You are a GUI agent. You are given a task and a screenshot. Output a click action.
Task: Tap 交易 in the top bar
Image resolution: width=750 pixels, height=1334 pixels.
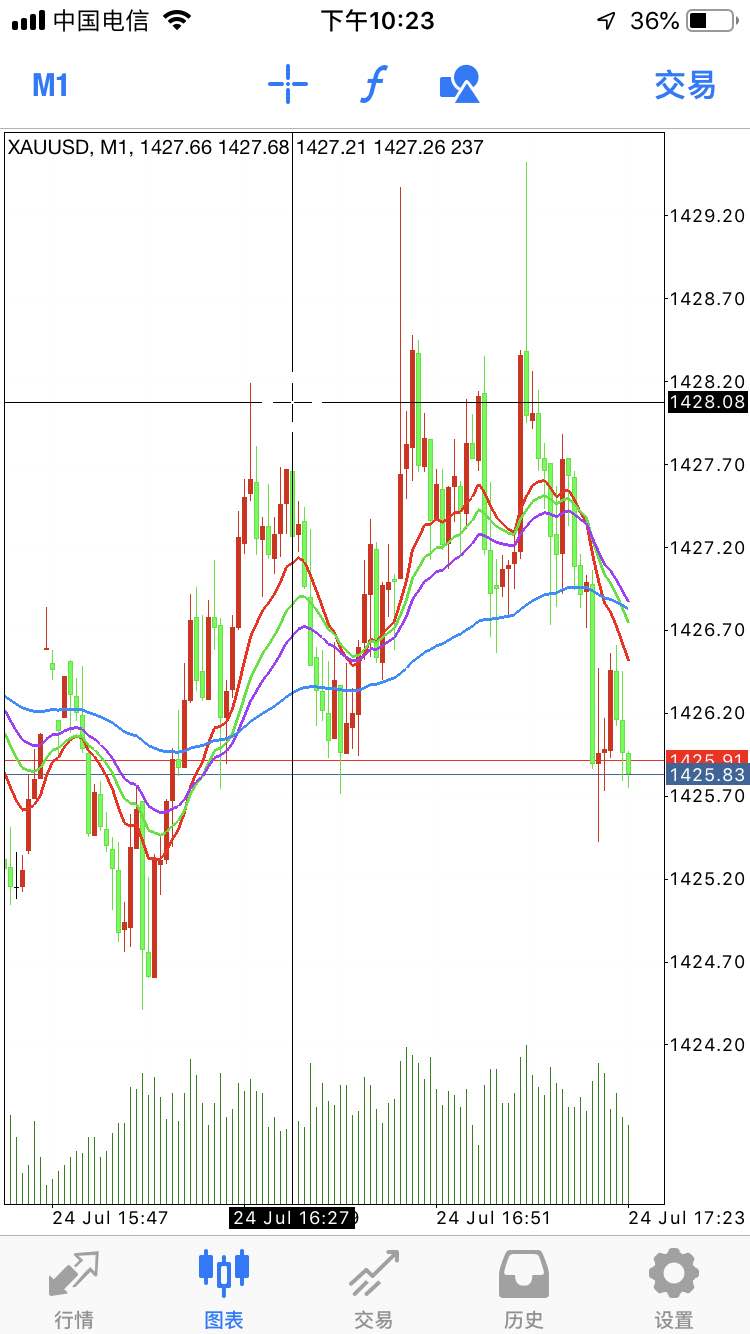point(685,85)
